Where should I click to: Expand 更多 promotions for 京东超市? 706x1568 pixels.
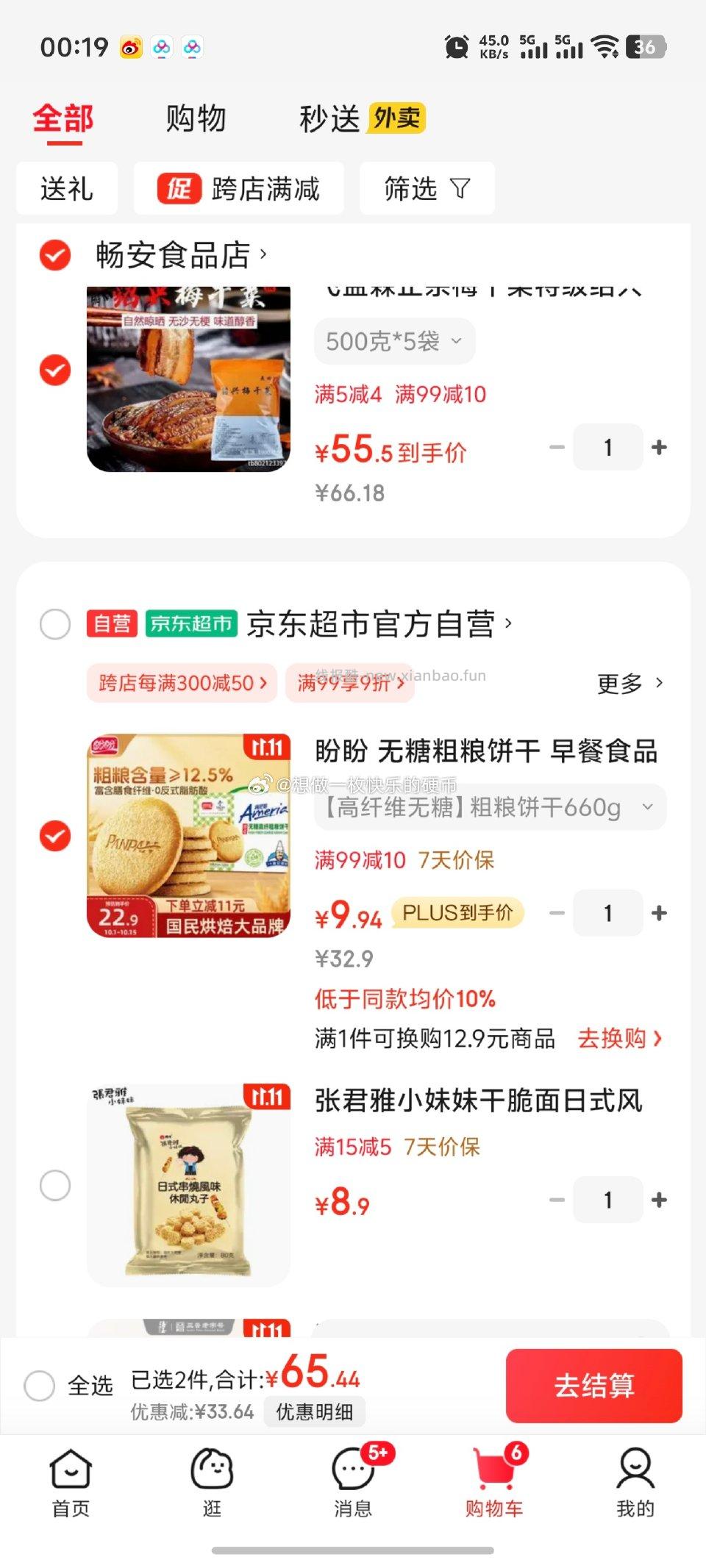coord(629,683)
